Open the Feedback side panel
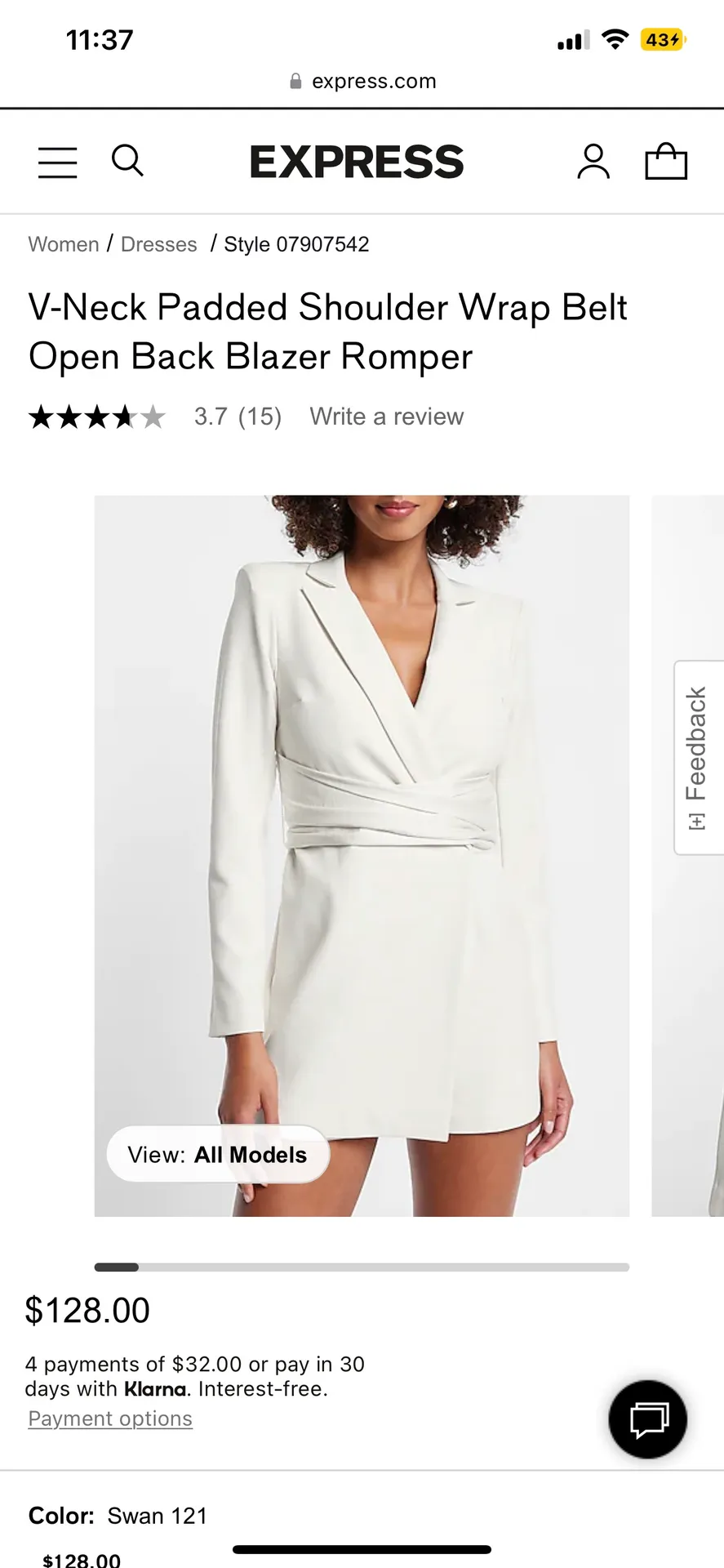Screen dimensions: 724x1568 (698, 753)
